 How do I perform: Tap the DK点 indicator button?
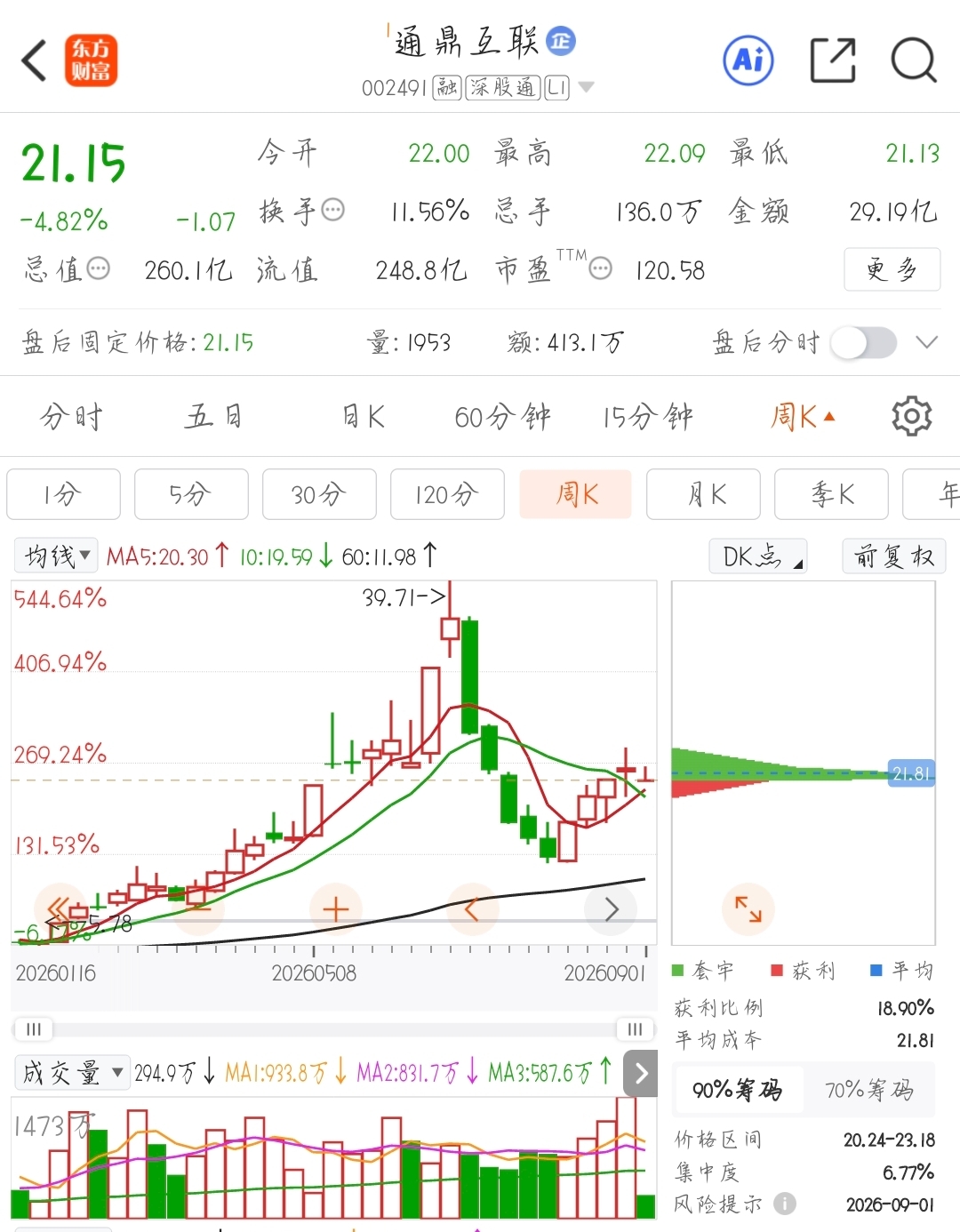pyautogui.click(x=758, y=556)
